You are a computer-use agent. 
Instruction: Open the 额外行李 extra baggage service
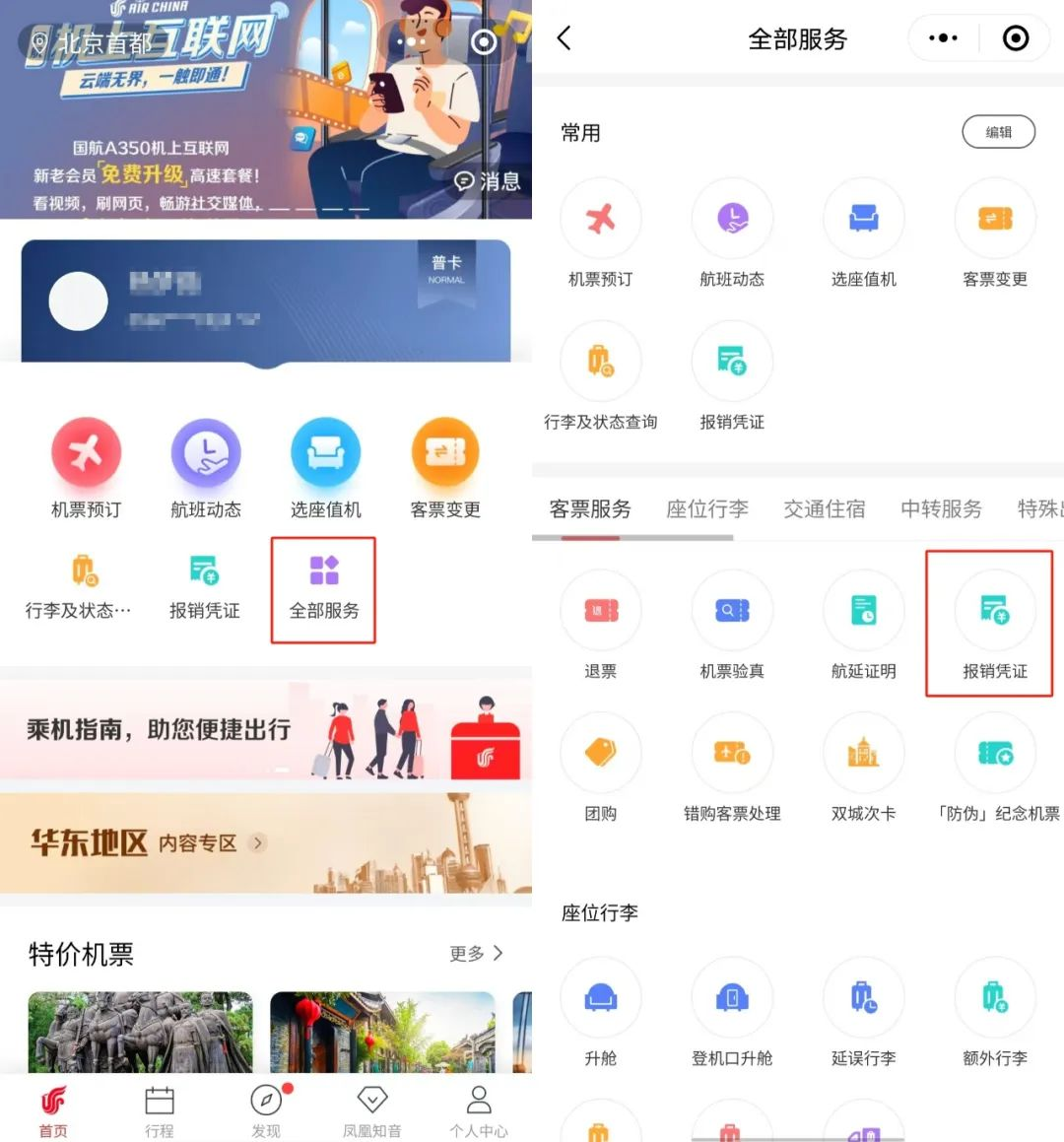995,1013
